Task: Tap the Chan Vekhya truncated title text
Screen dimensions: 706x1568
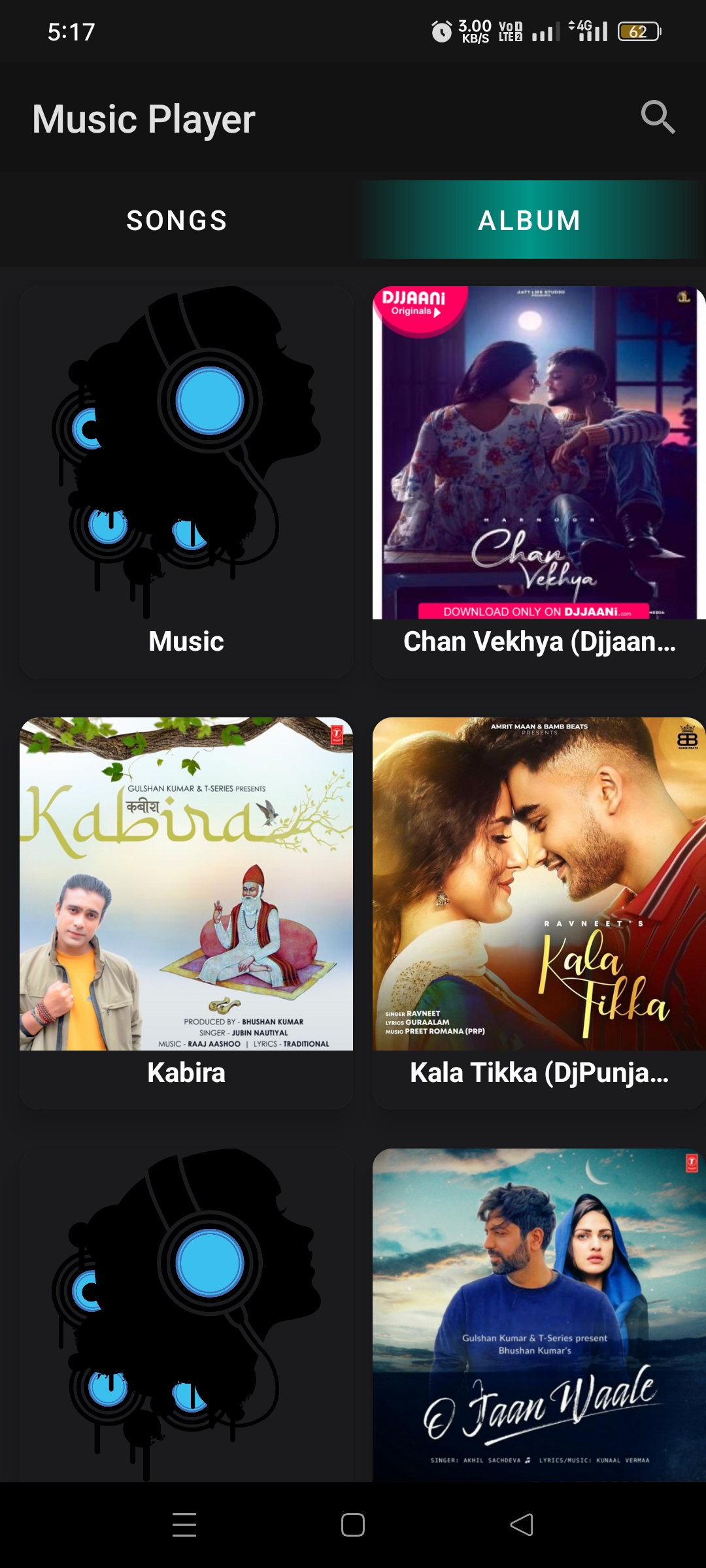Action: coord(537,644)
